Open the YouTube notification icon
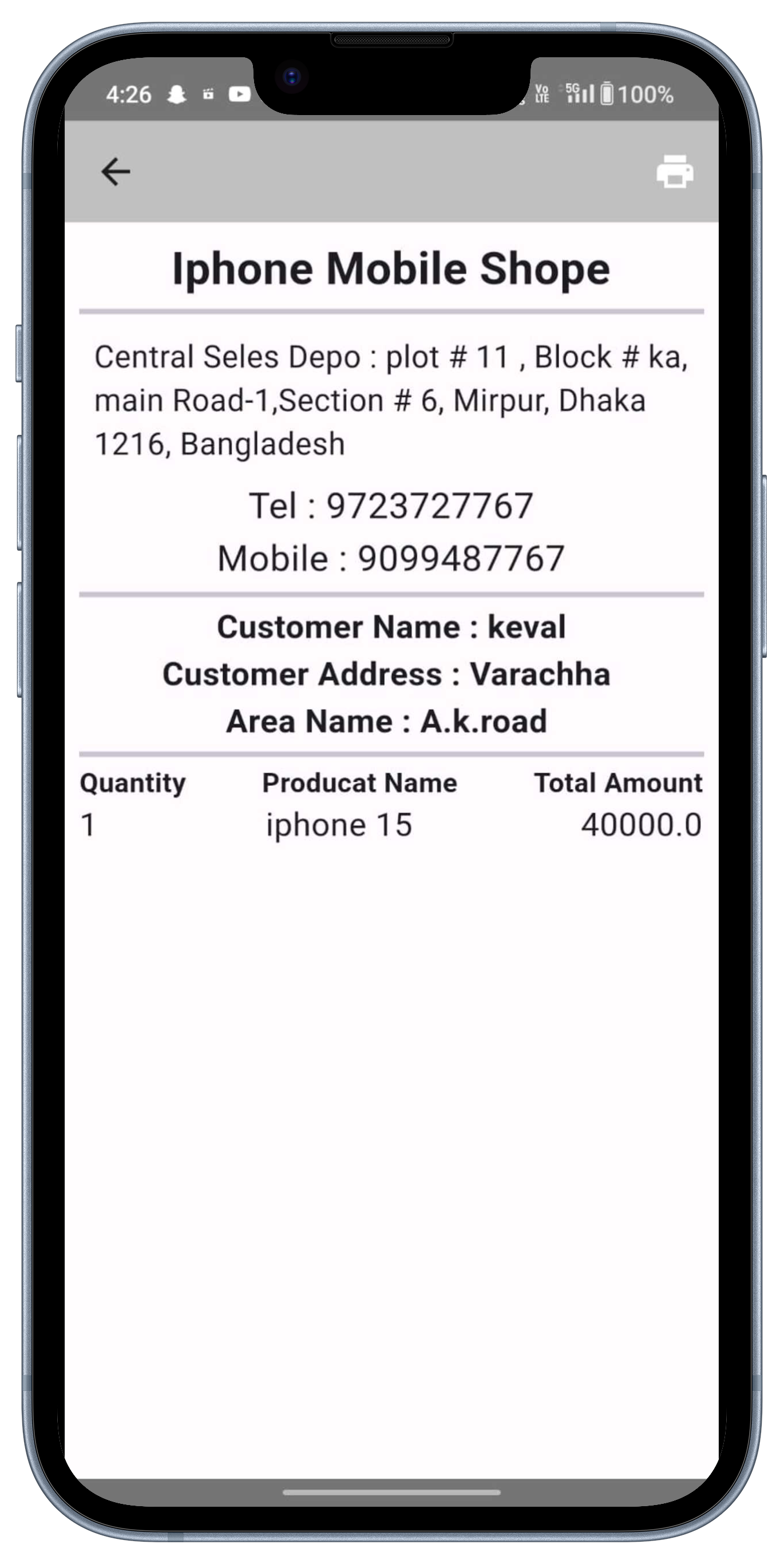784x1564 pixels. click(x=239, y=94)
